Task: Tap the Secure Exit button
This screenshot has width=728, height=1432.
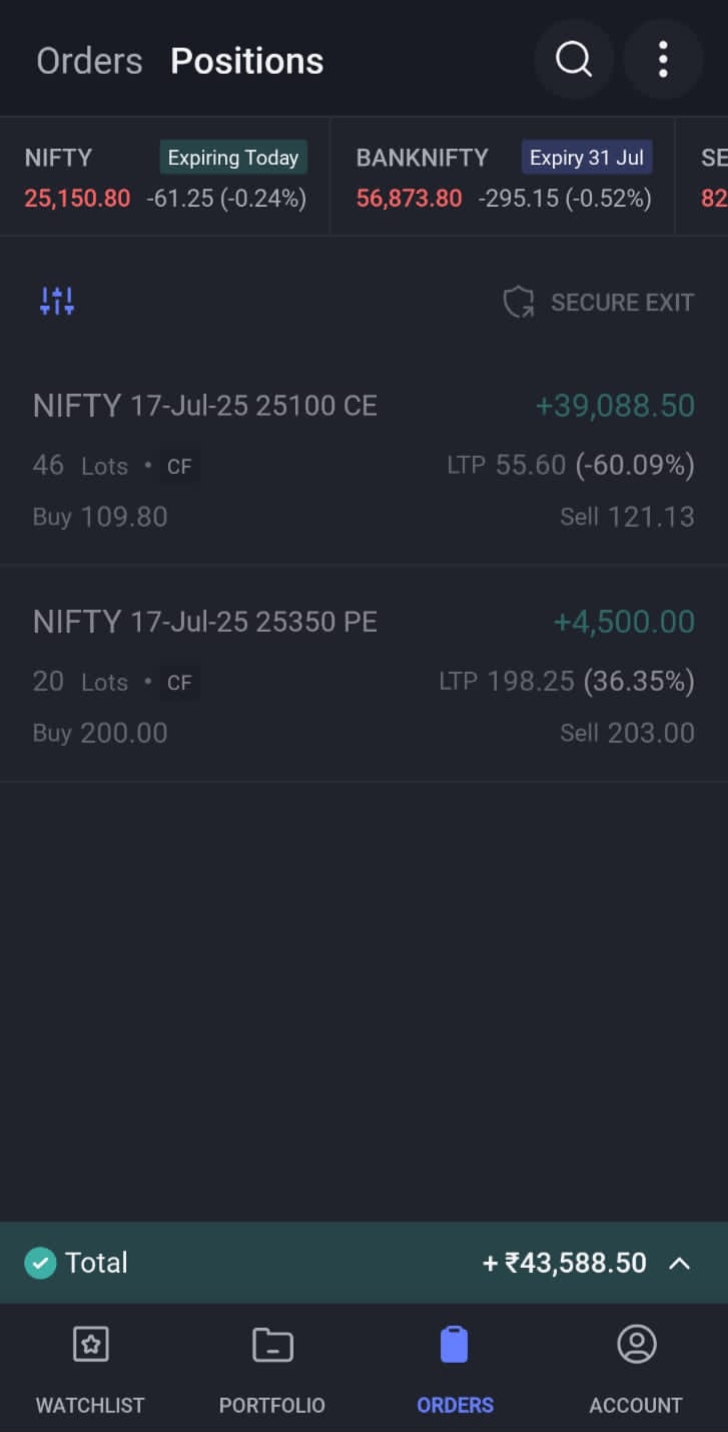Action: [598, 302]
